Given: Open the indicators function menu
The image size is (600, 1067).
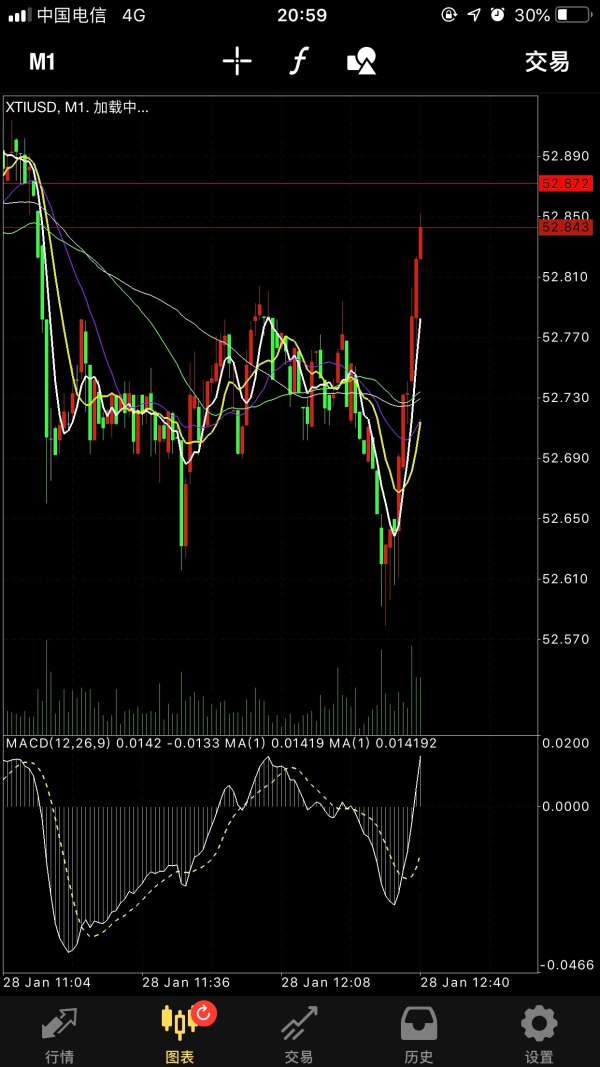Looking at the screenshot, I should coord(297,62).
